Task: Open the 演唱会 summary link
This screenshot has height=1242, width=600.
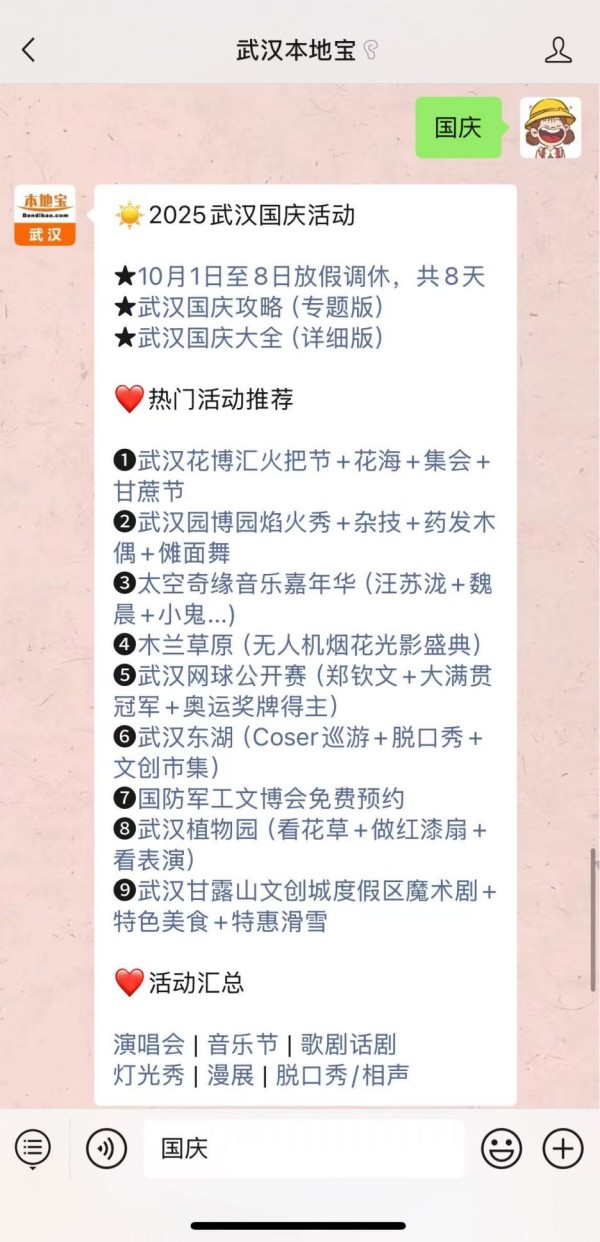Action: [x=149, y=1045]
